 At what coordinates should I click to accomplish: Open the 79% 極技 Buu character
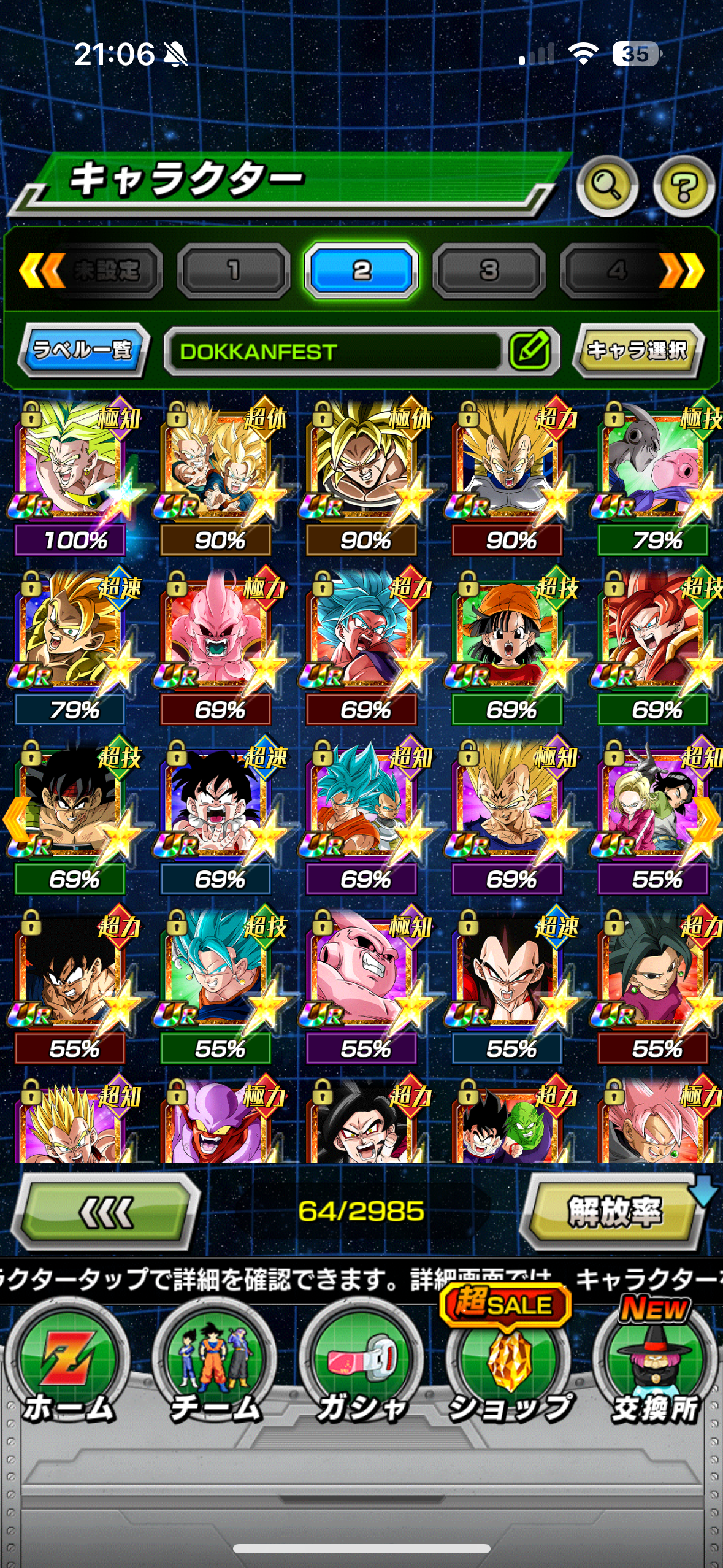655,466
